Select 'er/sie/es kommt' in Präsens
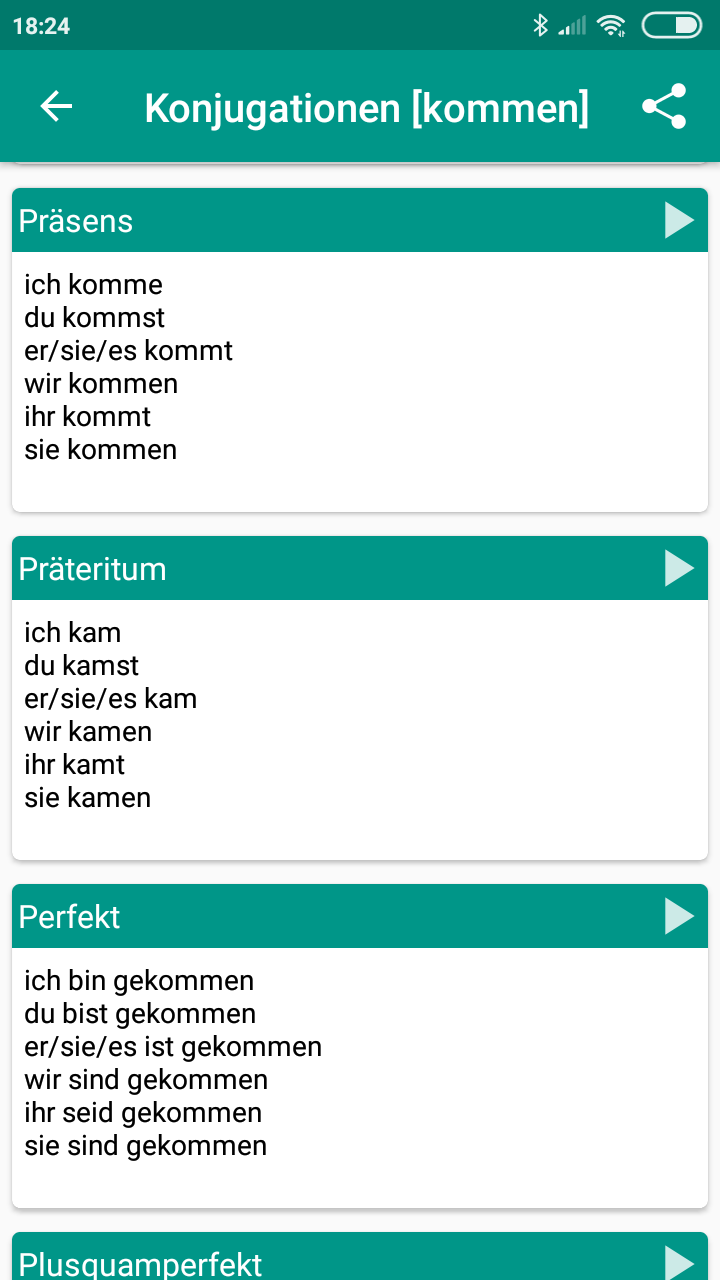The image size is (720, 1280). coord(128,350)
